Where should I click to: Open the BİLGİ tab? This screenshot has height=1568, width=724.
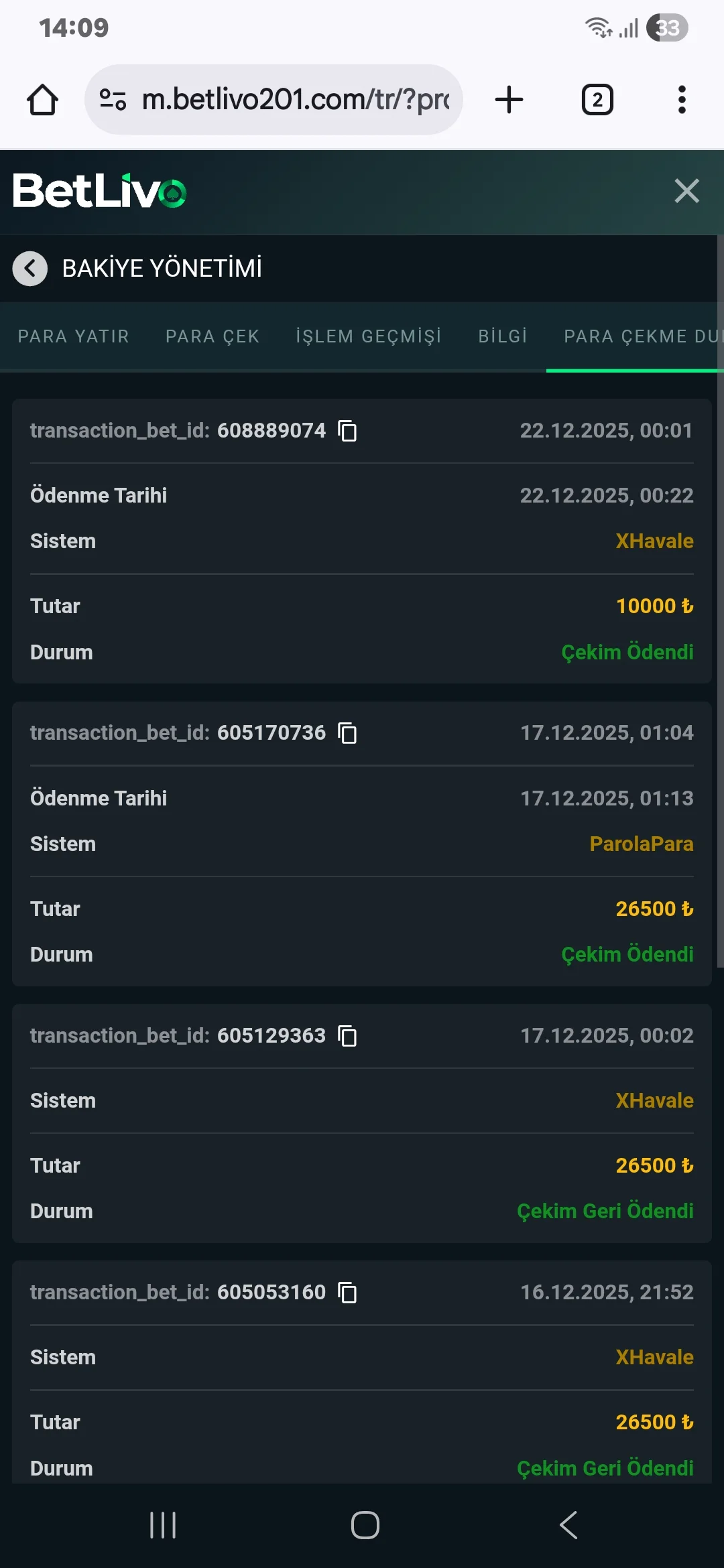(501, 336)
